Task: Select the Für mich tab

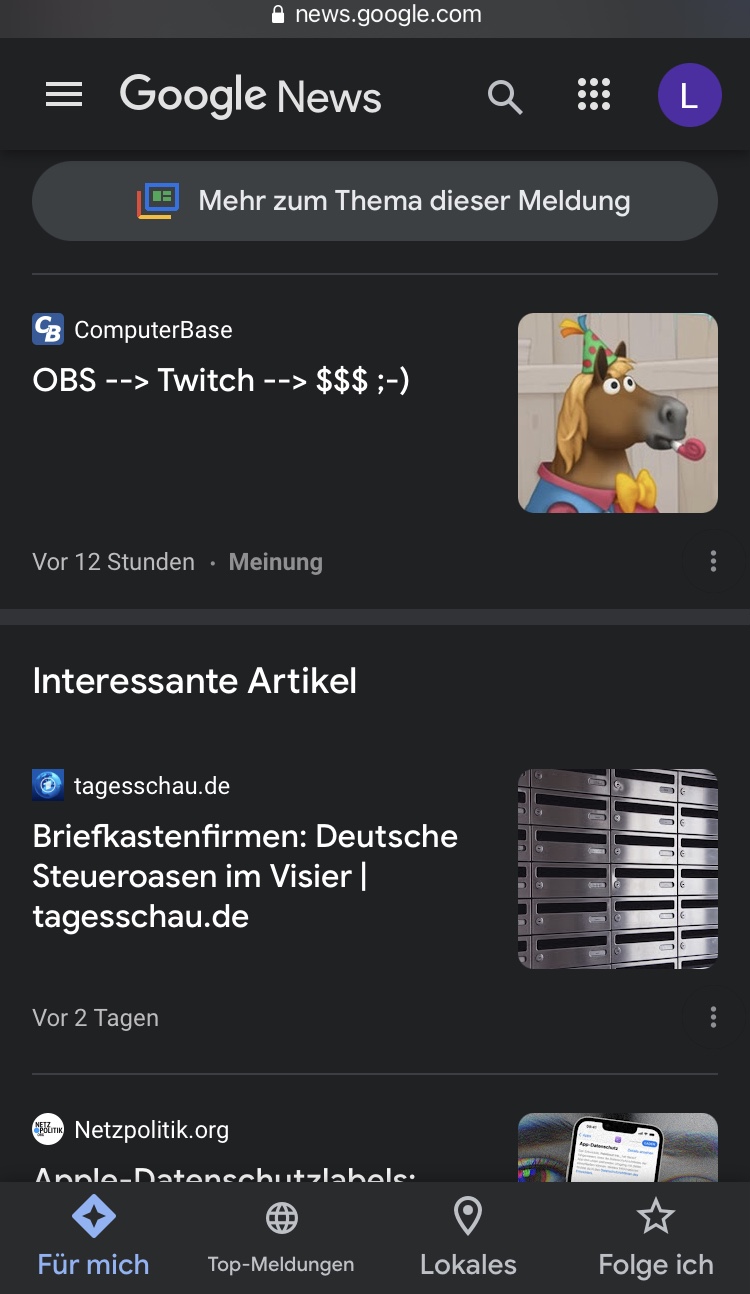Action: pos(93,1238)
